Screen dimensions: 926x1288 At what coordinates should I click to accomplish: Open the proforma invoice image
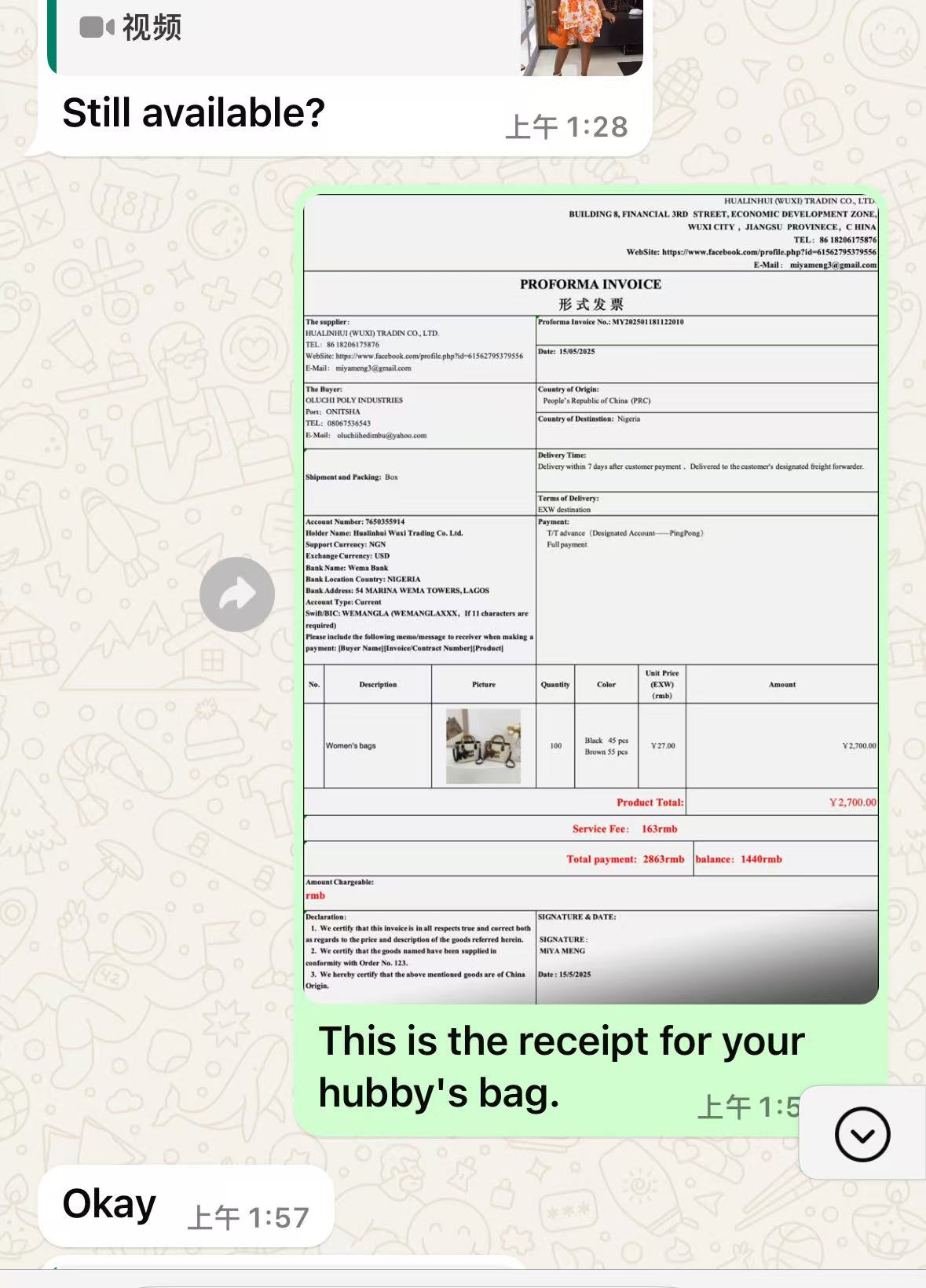click(590, 598)
